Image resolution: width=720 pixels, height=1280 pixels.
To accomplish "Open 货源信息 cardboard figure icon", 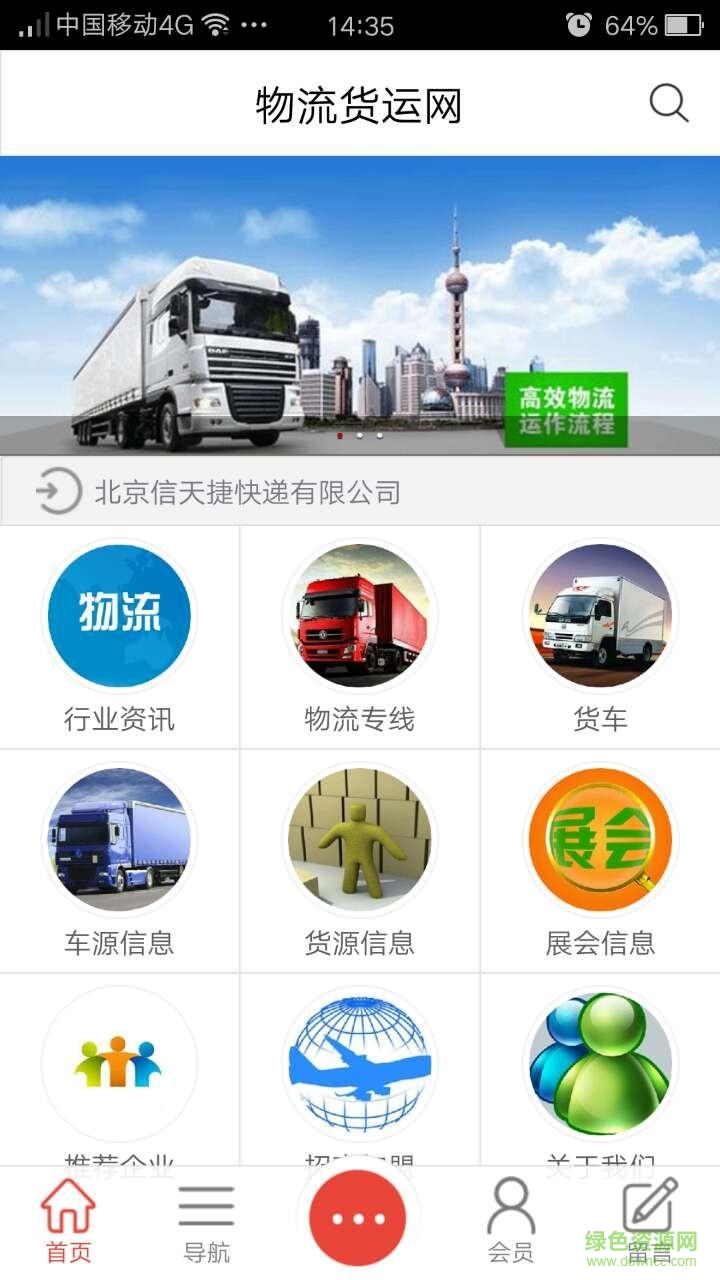I will click(360, 841).
